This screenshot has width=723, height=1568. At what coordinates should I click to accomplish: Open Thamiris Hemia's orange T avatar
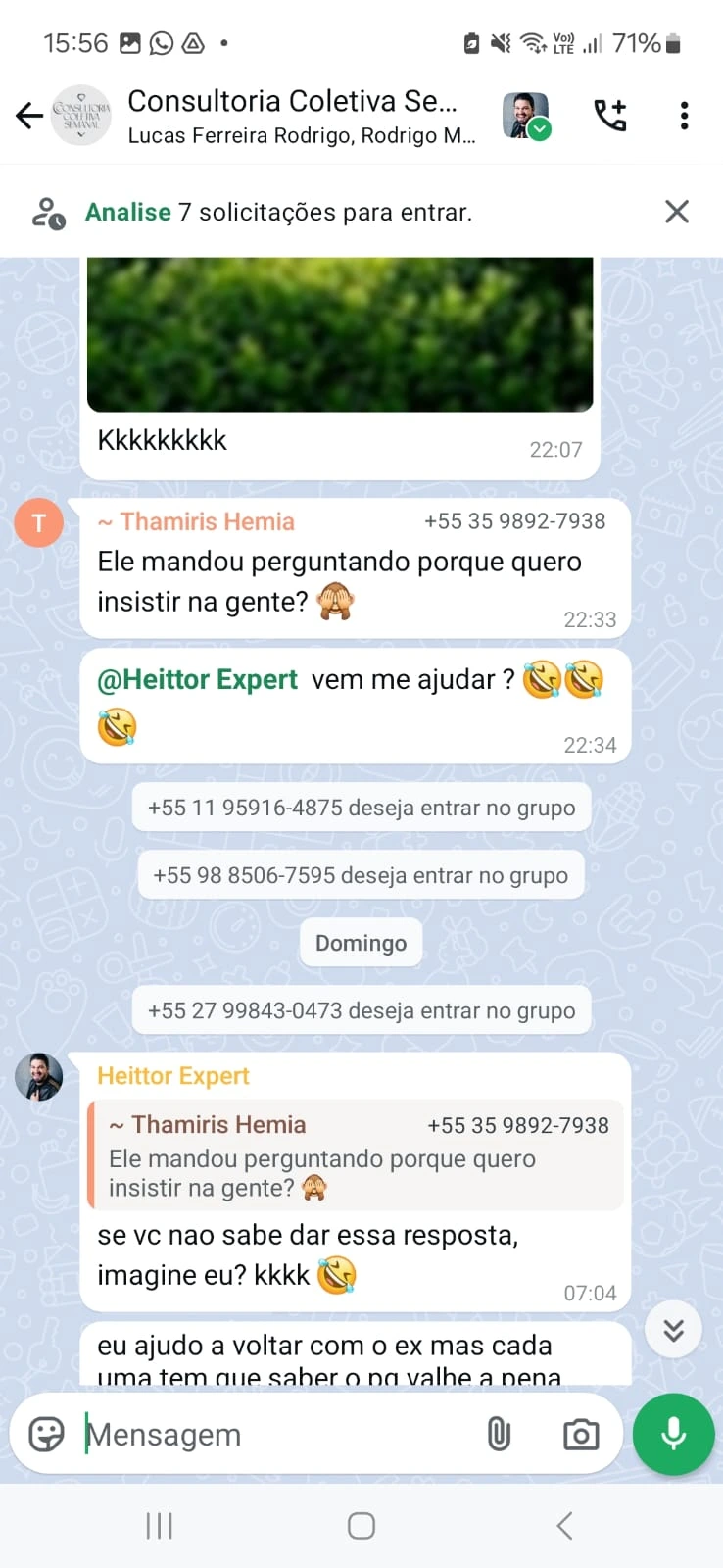(39, 523)
